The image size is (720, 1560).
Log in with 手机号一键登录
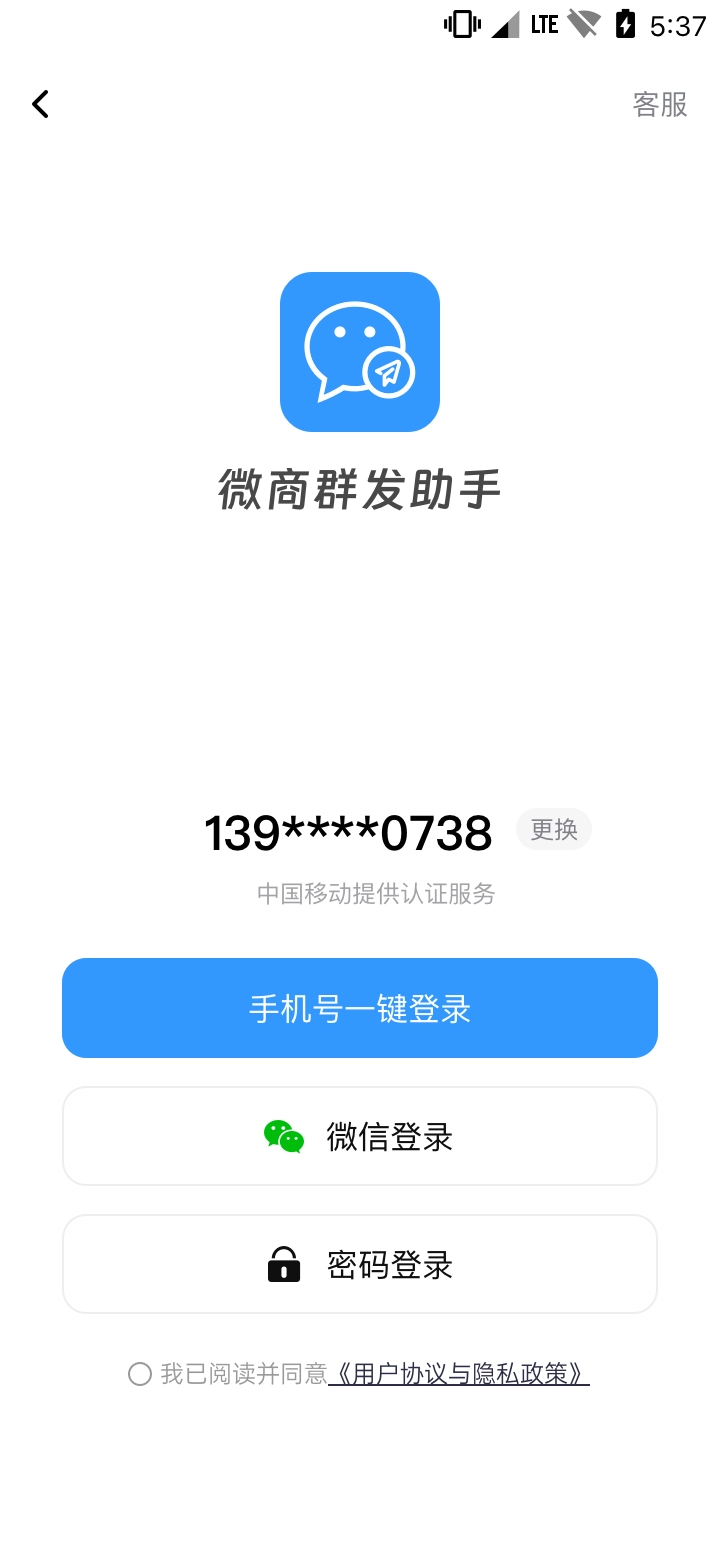[360, 1008]
